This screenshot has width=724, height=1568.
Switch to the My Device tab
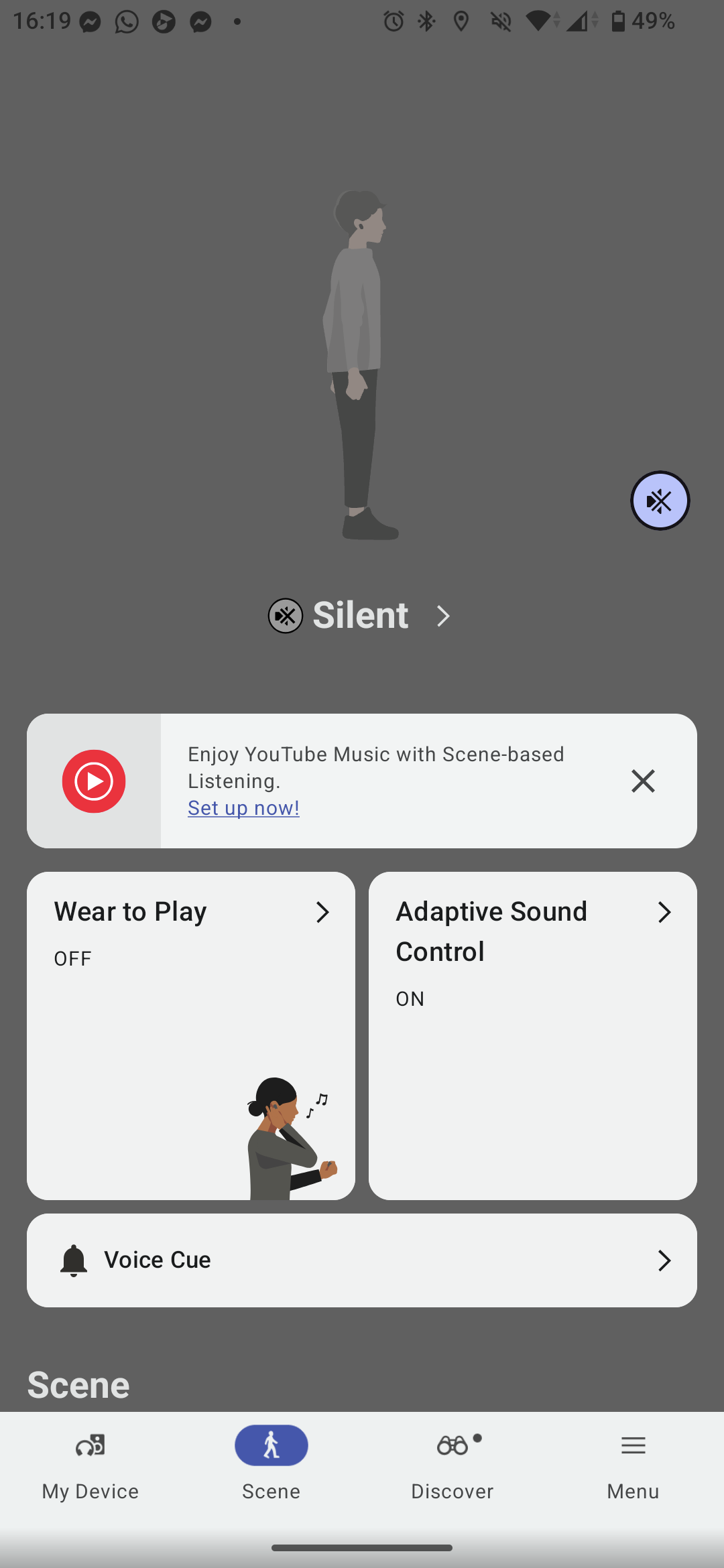tap(90, 1463)
